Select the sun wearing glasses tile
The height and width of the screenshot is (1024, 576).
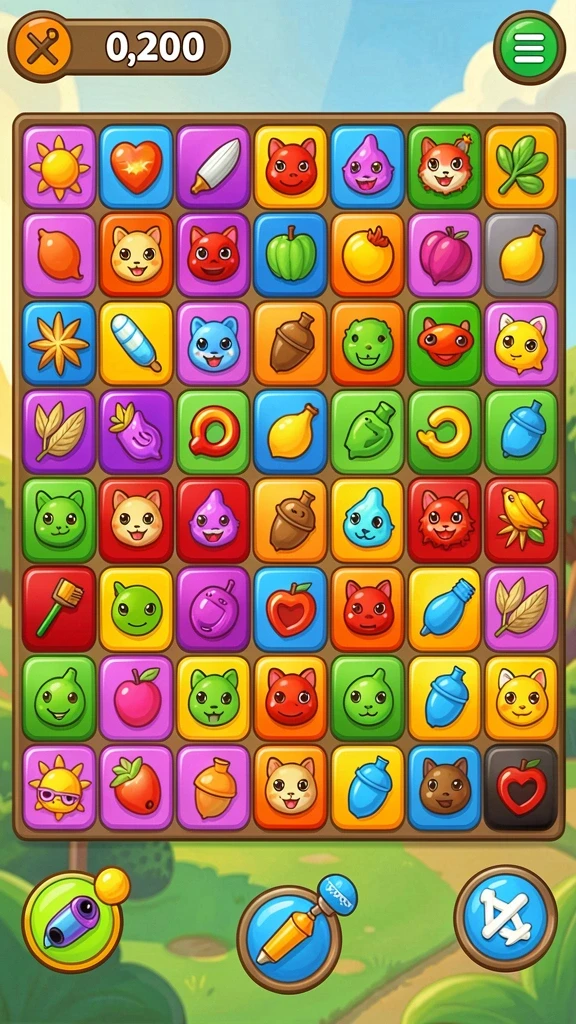coord(59,787)
